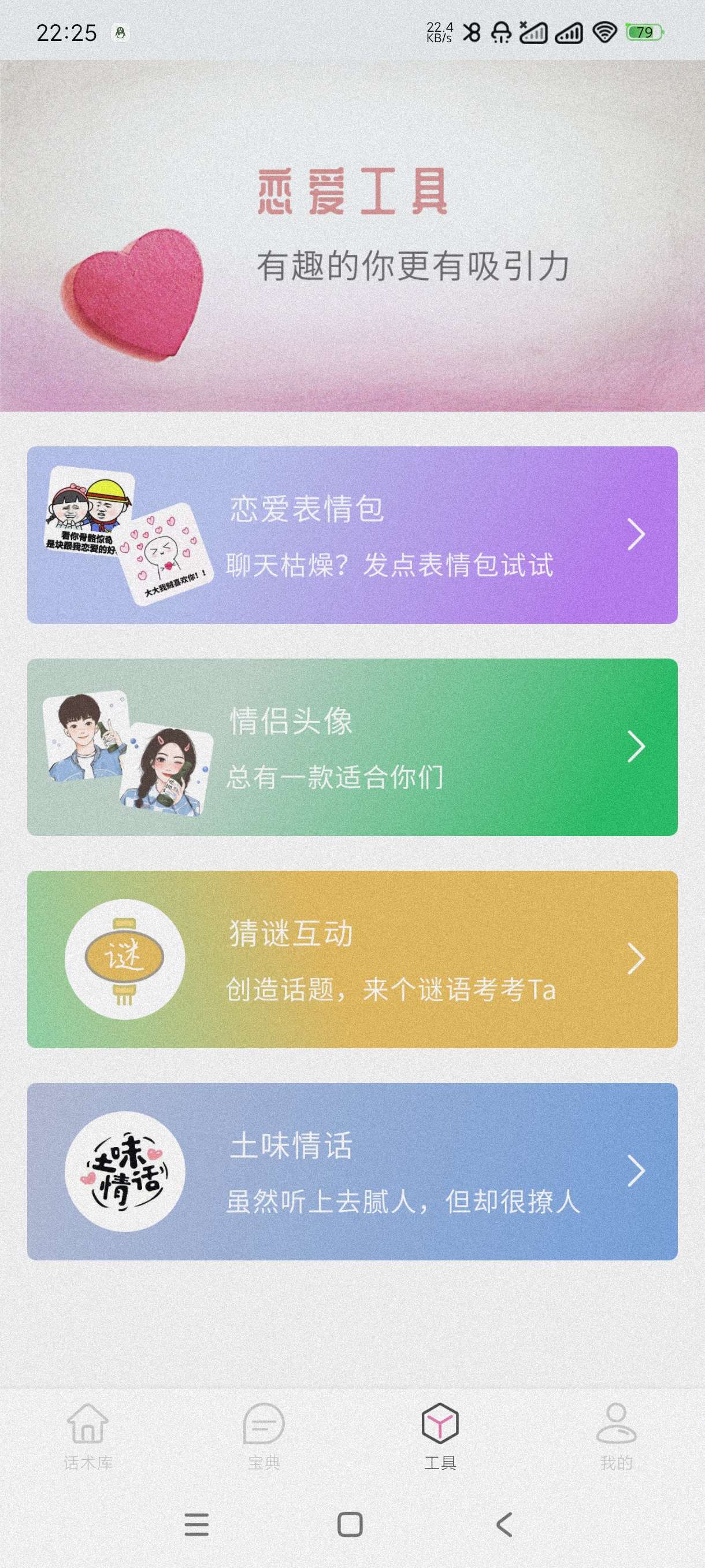Open the 土味情话 card
The height and width of the screenshot is (1568, 705).
(352, 1171)
